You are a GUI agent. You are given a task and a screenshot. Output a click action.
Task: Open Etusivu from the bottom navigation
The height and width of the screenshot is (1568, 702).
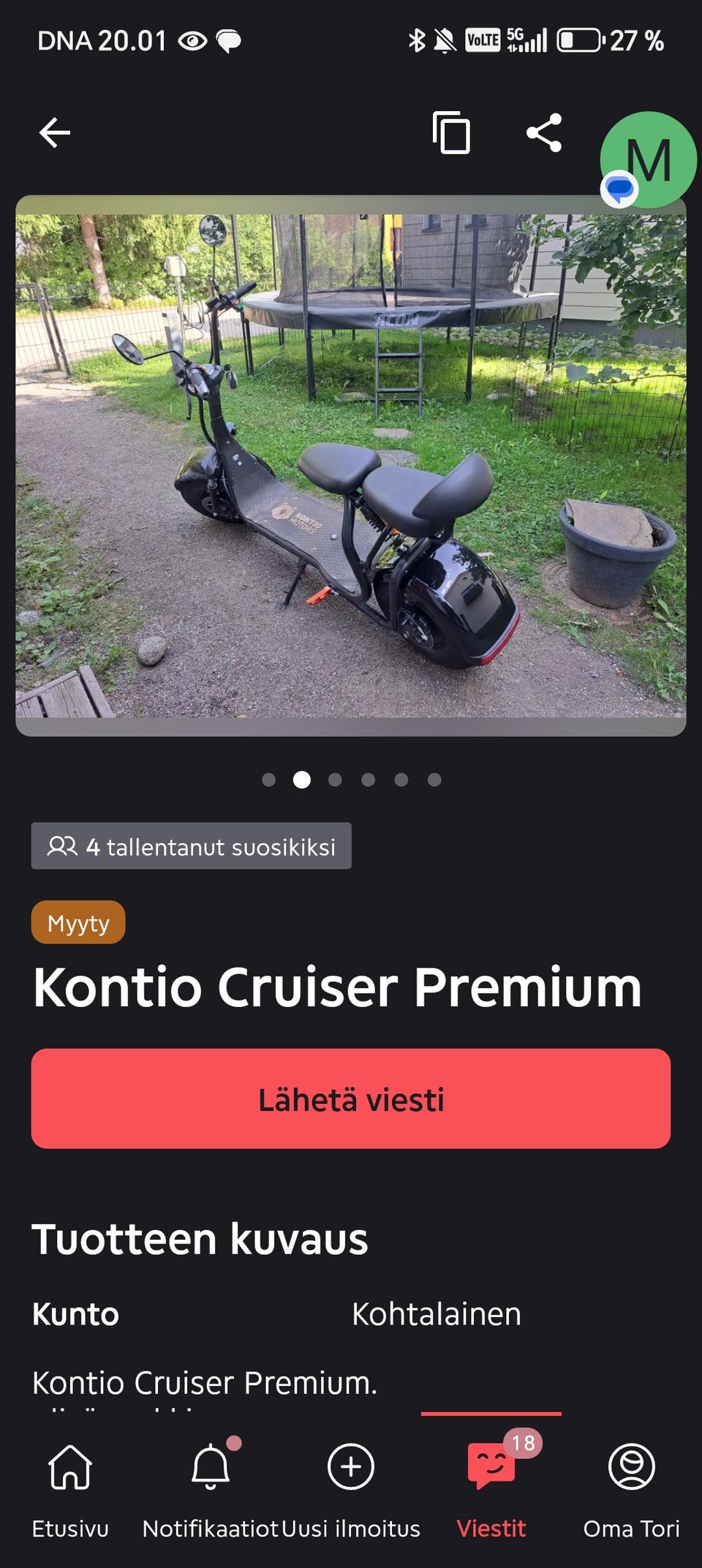70,1485
